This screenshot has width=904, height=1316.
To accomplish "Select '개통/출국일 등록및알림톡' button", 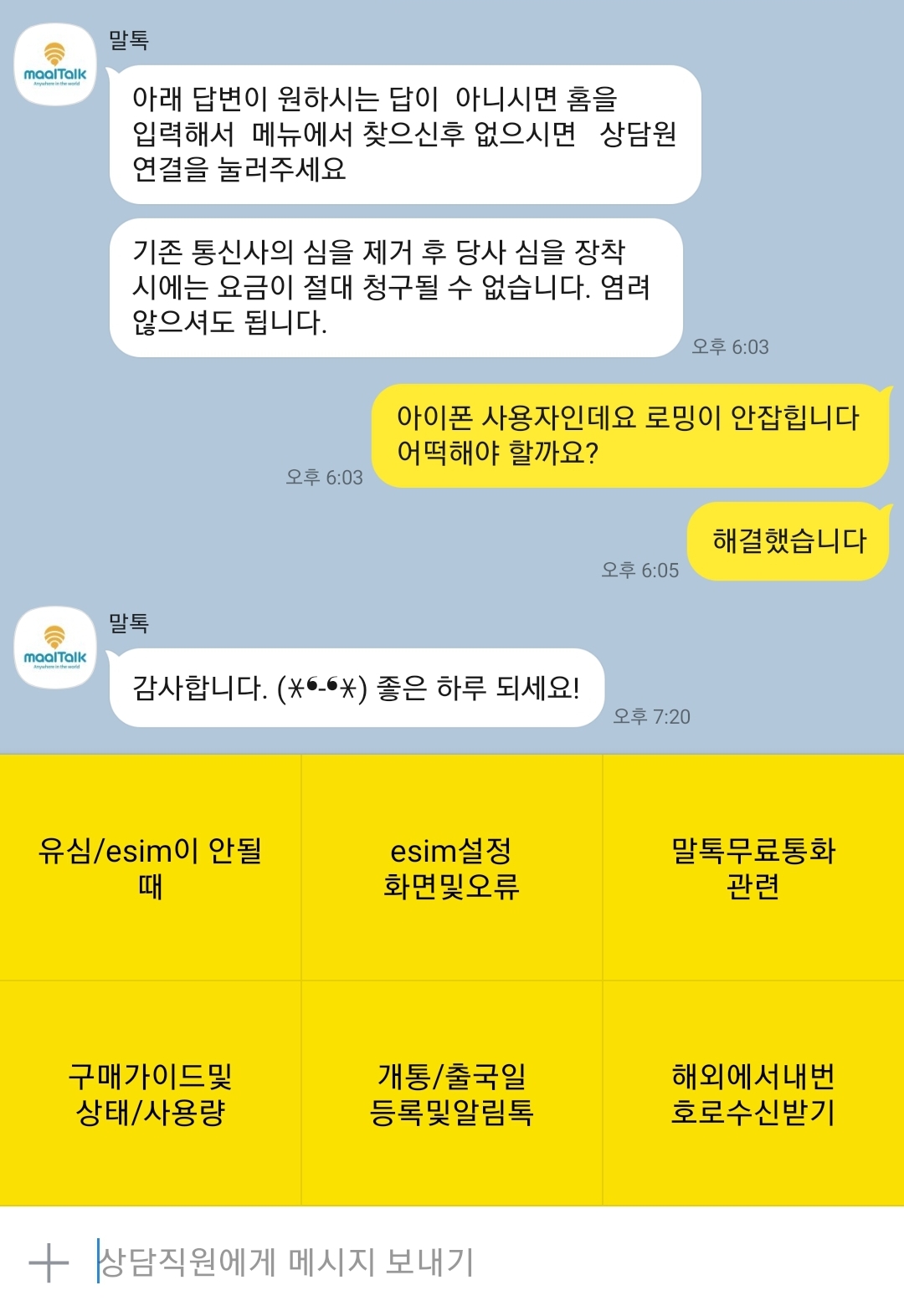I will 452,1093.
